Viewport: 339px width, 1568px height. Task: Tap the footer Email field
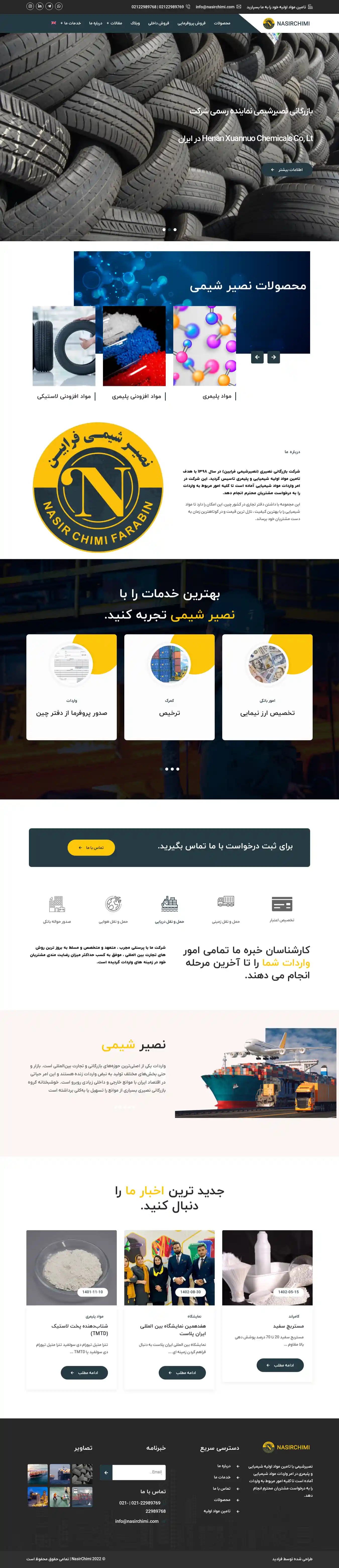[x=139, y=1472]
